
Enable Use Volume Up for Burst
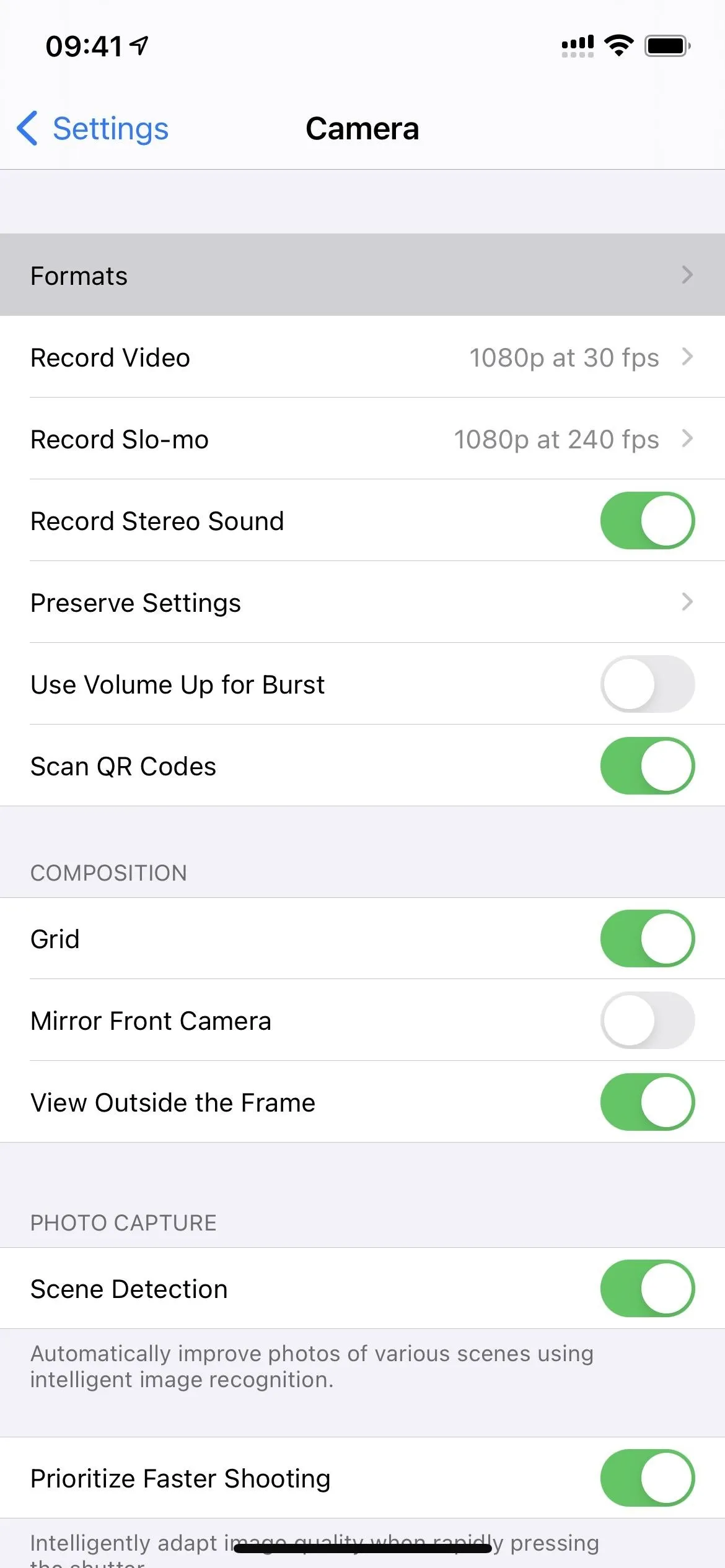tap(647, 684)
